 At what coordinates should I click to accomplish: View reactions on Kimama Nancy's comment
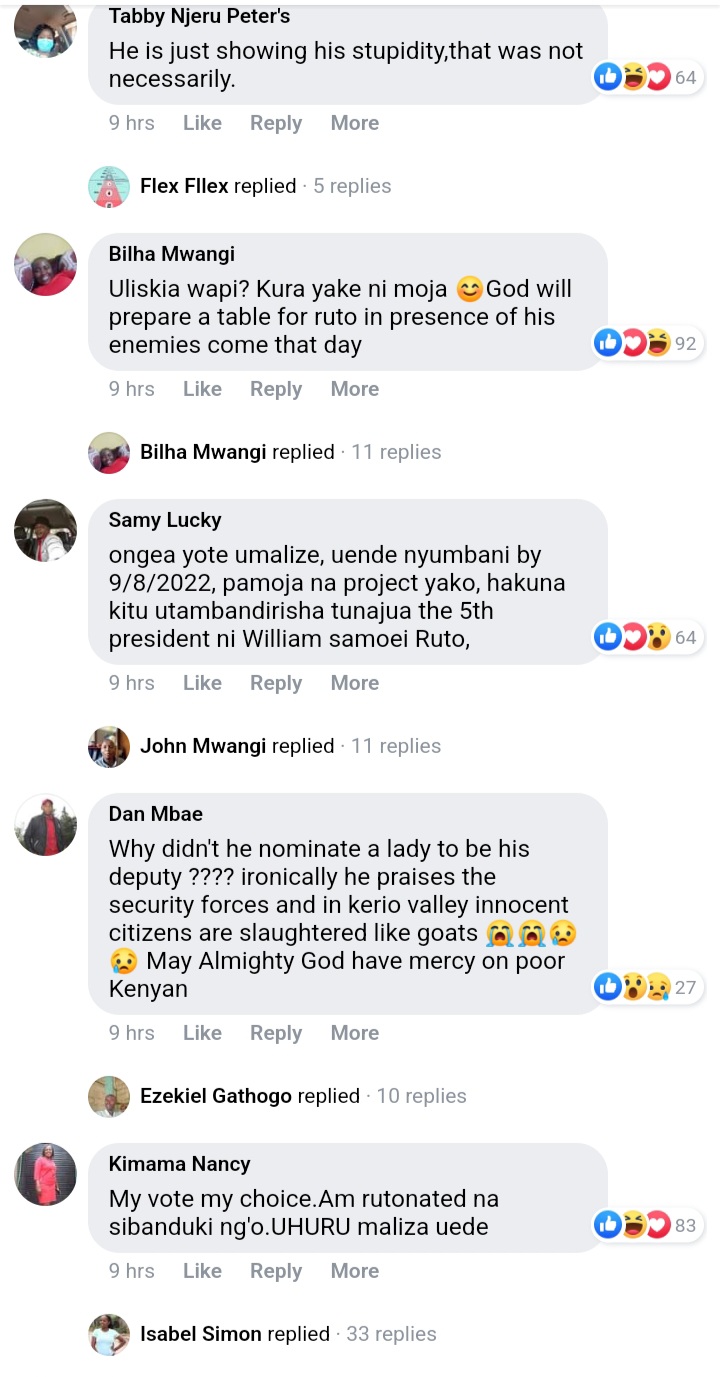pyautogui.click(x=648, y=1225)
